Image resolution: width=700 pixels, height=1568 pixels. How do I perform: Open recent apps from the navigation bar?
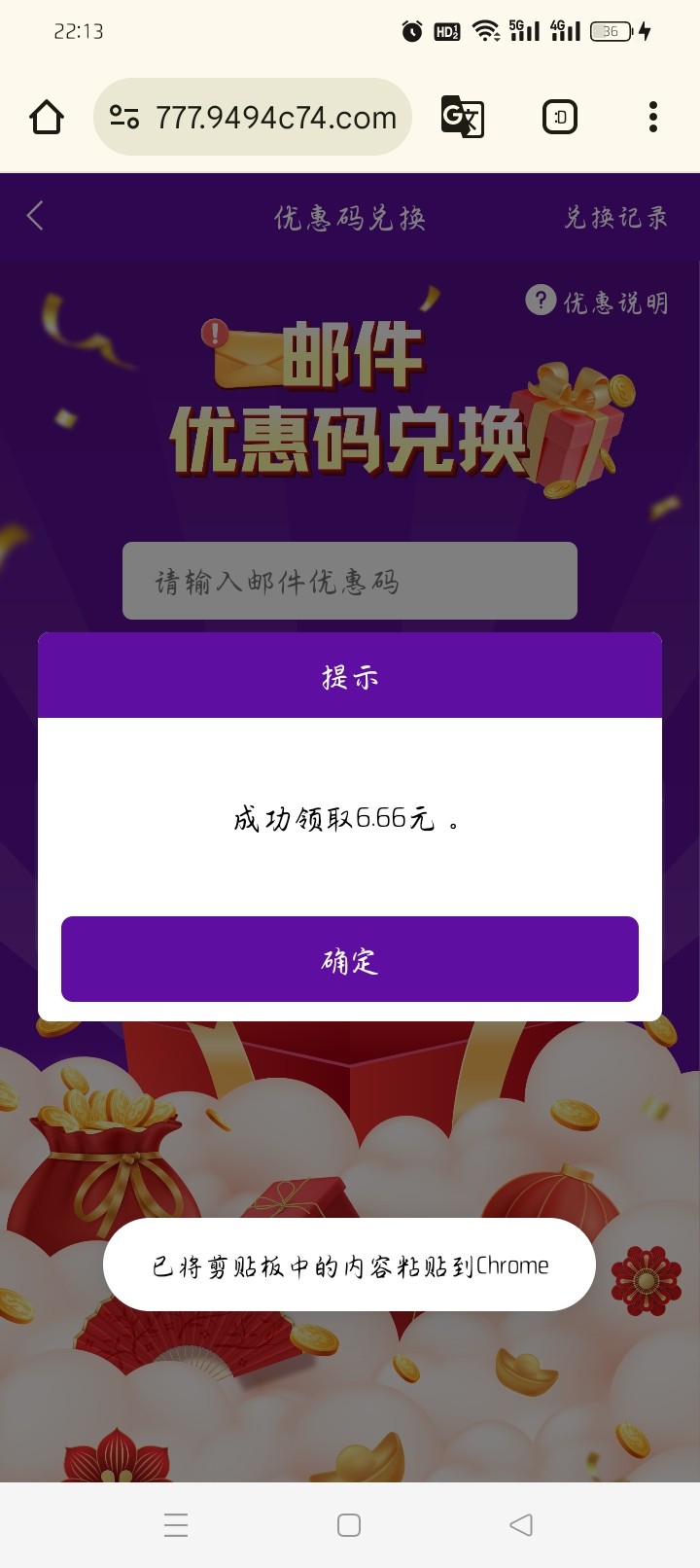click(176, 1524)
